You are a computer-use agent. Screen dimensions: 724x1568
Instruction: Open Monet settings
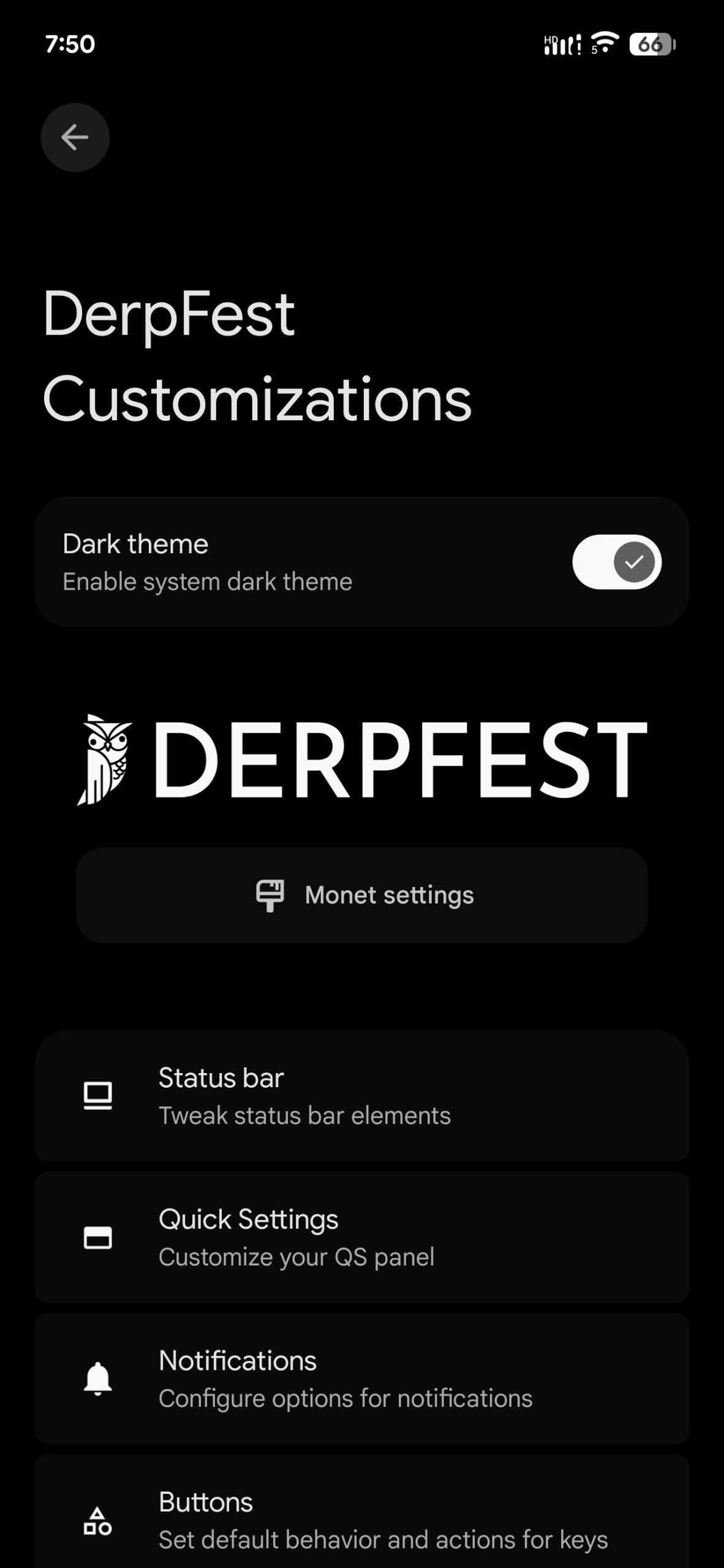(x=361, y=895)
